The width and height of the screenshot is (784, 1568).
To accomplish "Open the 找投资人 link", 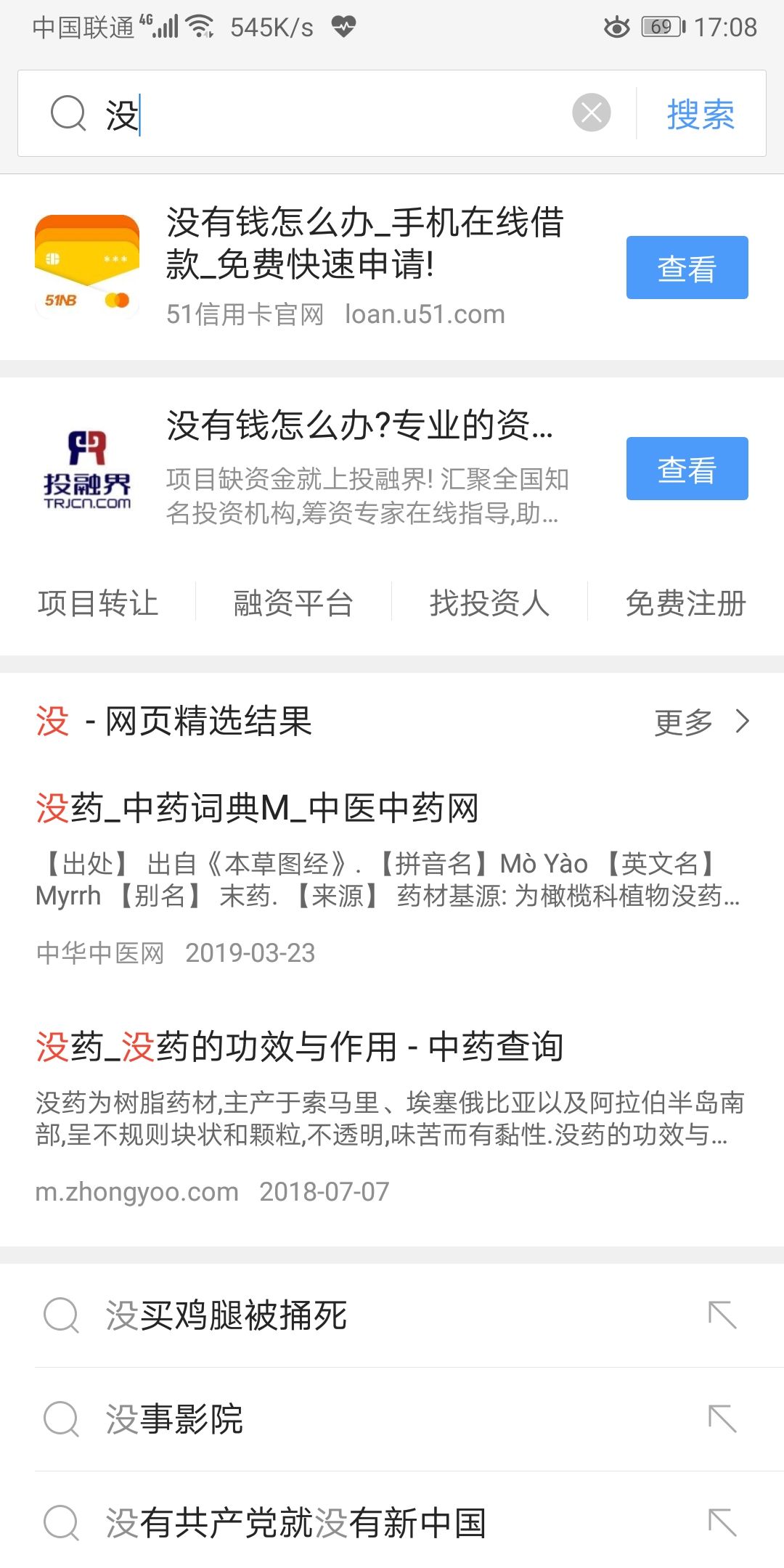I will (489, 603).
